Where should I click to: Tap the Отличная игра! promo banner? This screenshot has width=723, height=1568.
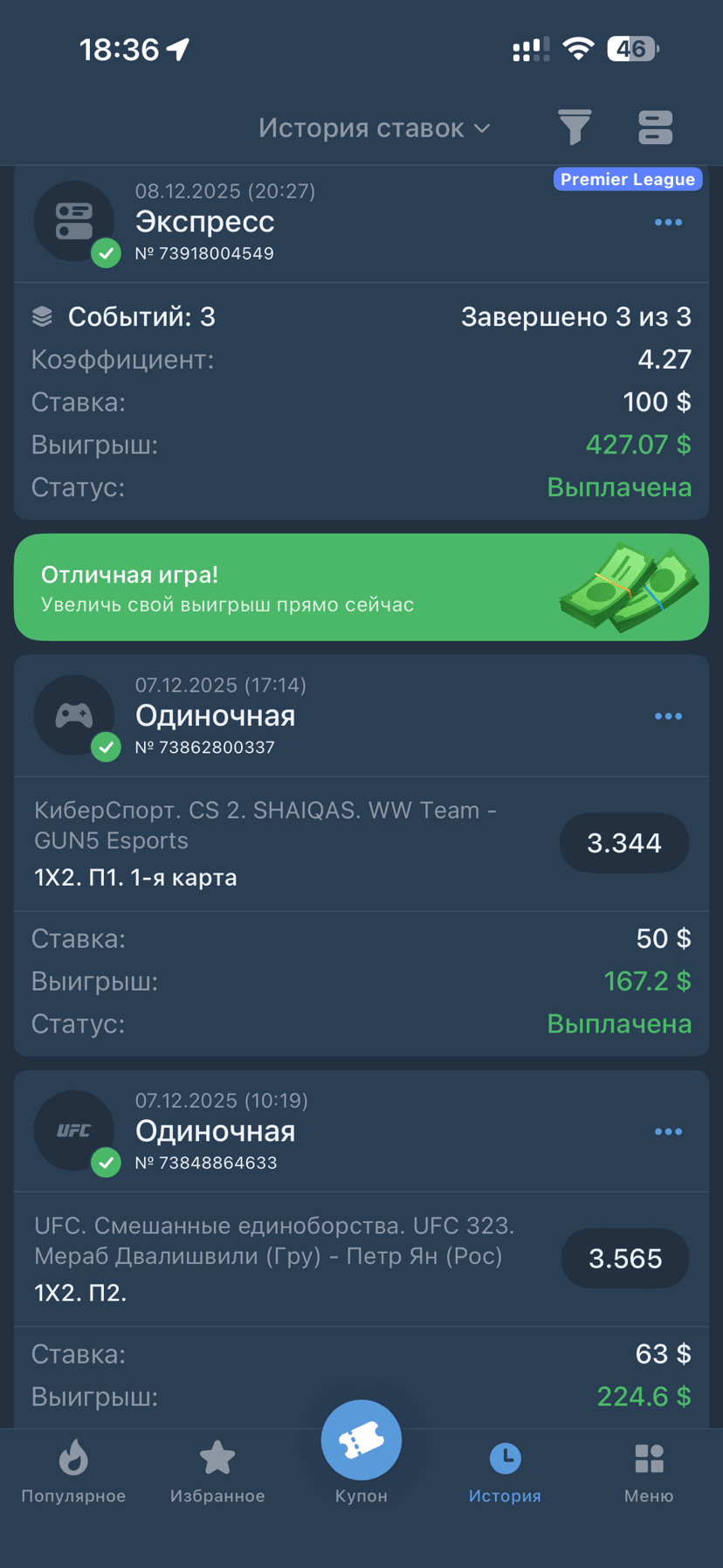[x=361, y=587]
